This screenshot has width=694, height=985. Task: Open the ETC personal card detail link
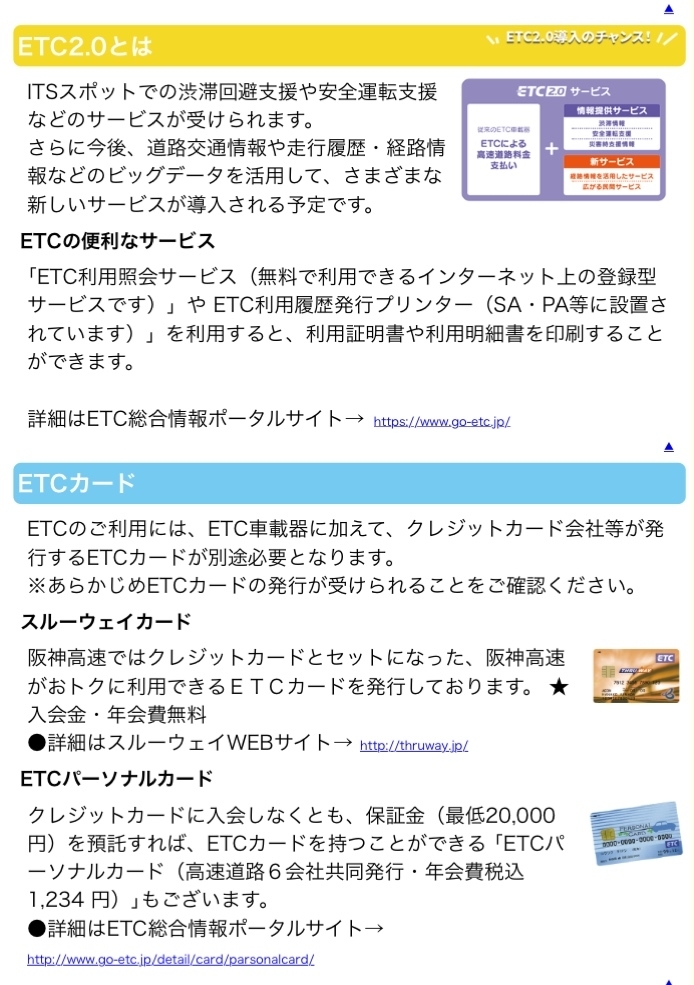coord(171,960)
